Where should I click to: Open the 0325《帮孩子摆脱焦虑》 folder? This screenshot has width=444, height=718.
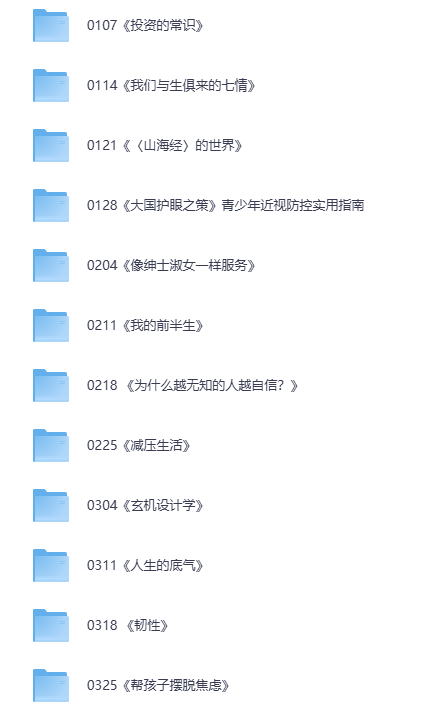[51, 685]
